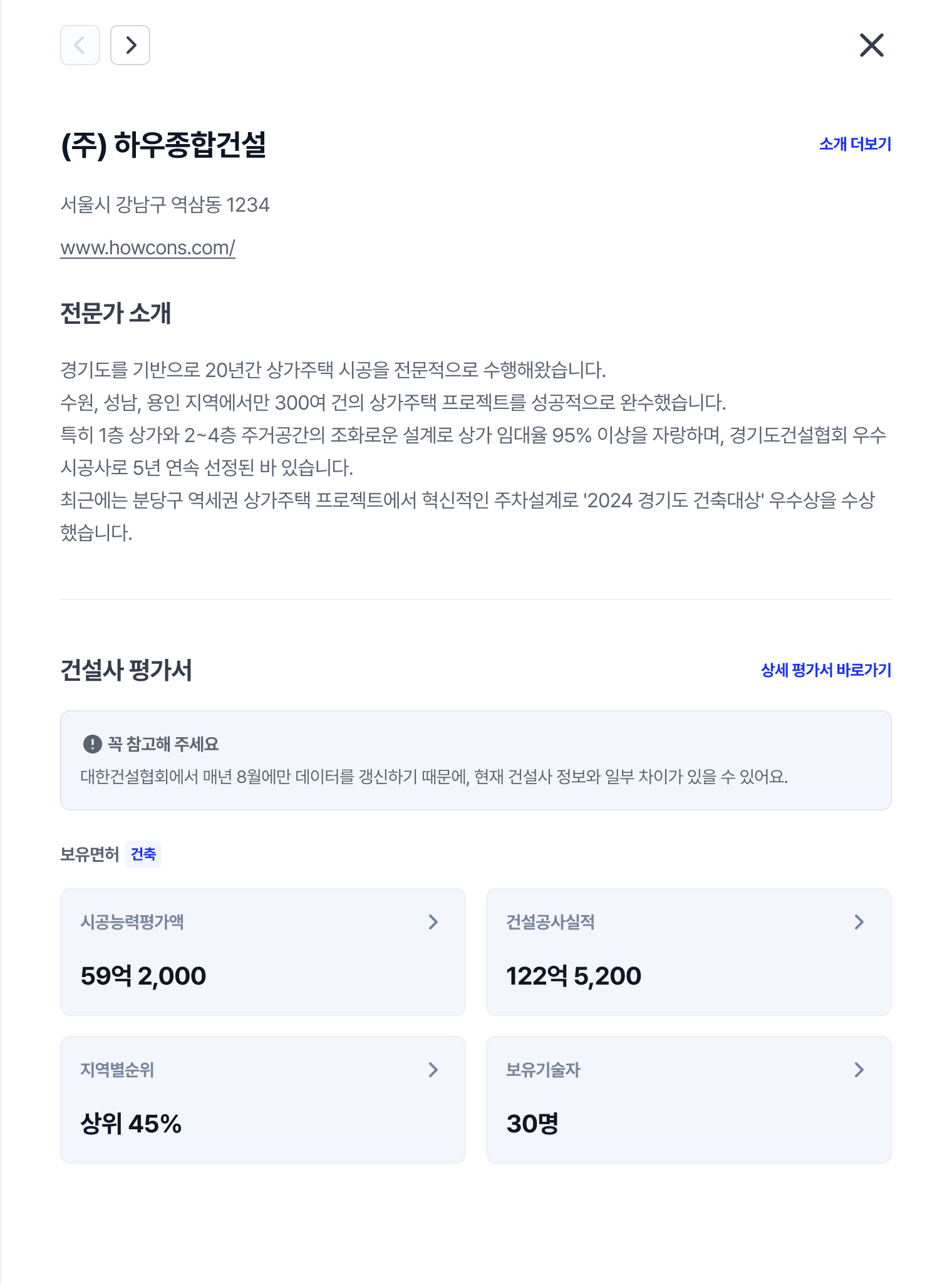The height and width of the screenshot is (1284, 952).
Task: View the 지역별순위 details
Action: [x=263, y=1099]
